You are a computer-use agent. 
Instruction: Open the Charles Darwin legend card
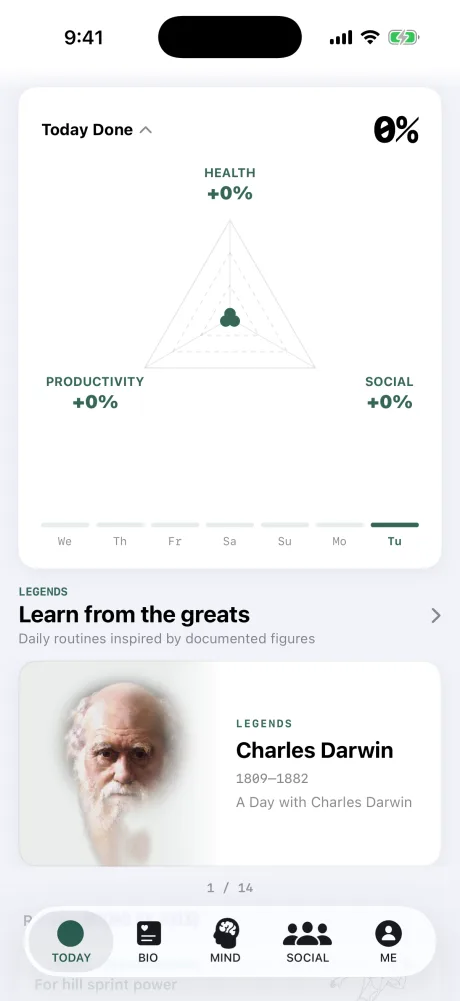pos(230,764)
